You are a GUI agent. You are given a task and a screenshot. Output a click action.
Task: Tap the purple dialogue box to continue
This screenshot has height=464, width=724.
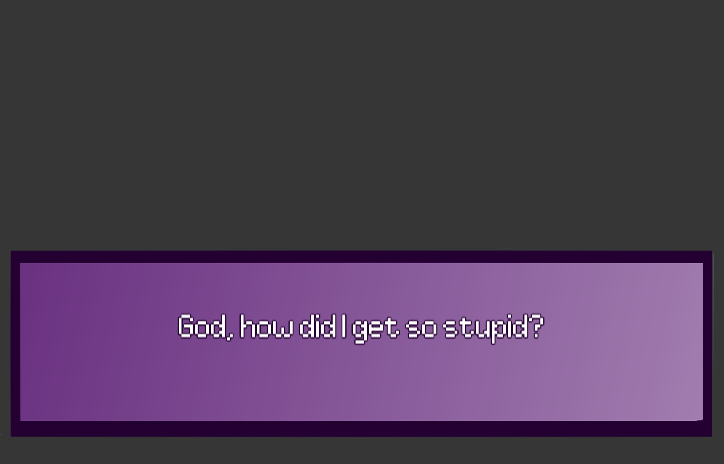click(x=361, y=343)
